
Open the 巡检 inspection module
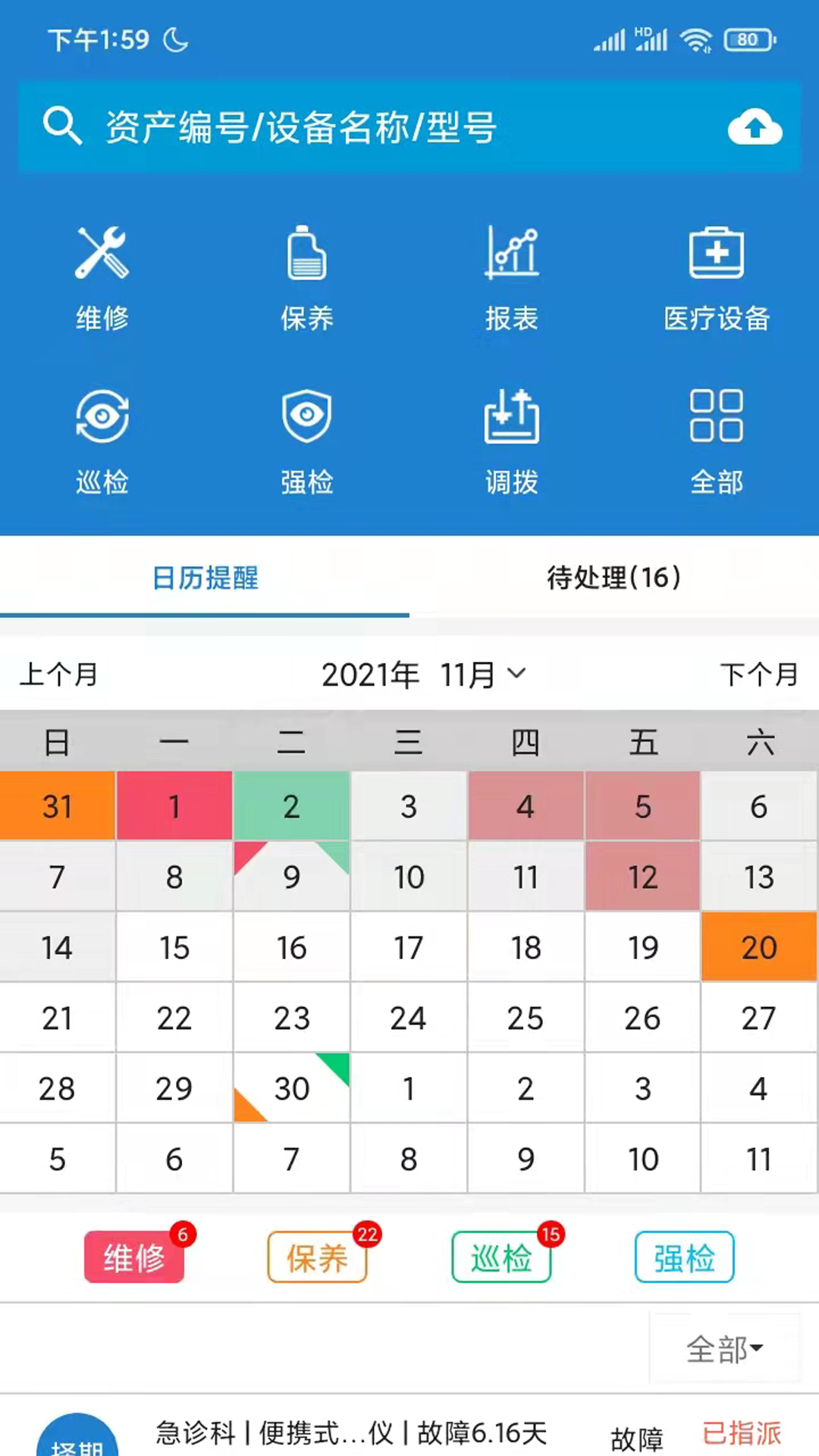(x=102, y=441)
